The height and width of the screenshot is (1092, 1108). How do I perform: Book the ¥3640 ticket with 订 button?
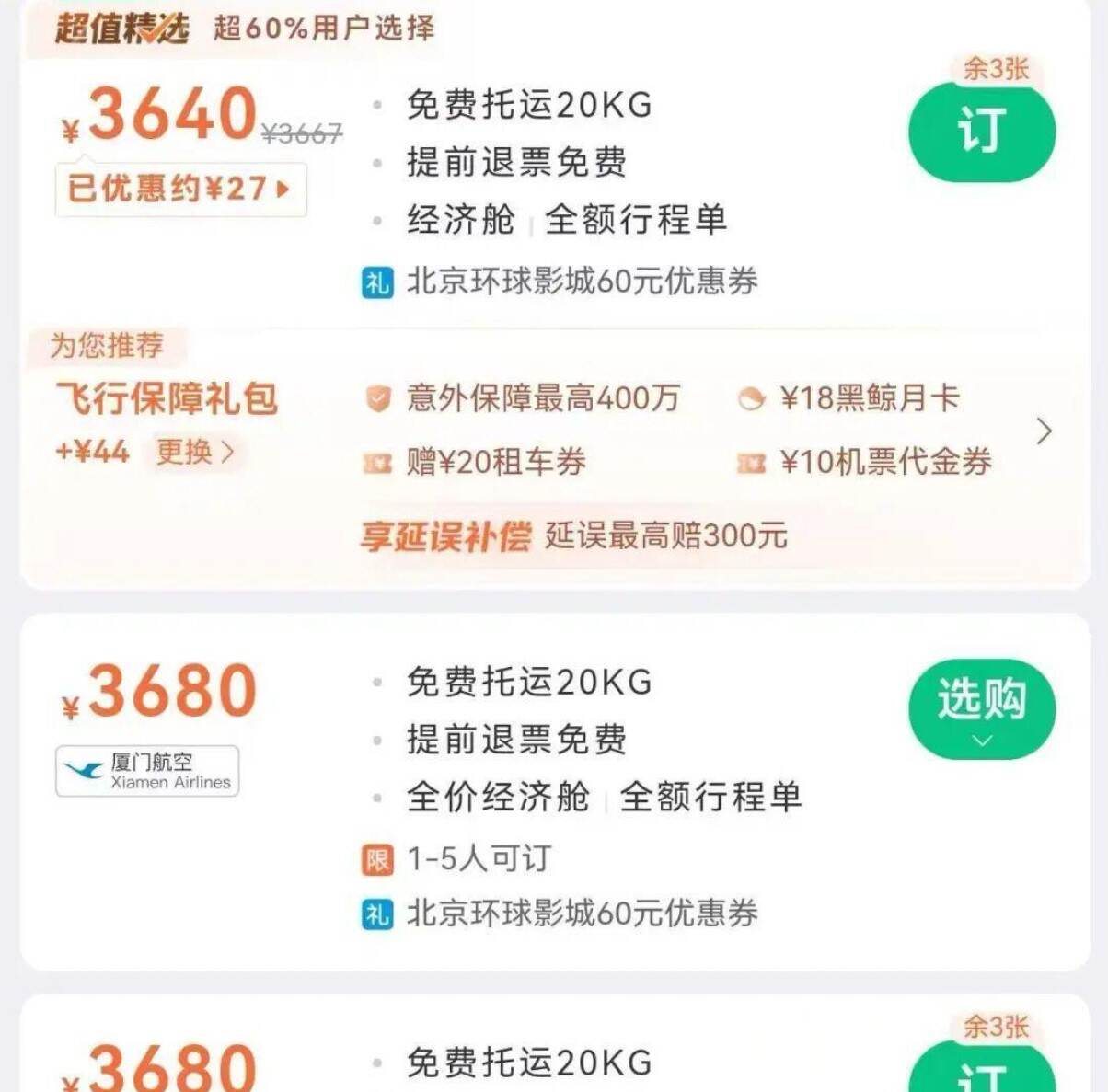click(981, 132)
